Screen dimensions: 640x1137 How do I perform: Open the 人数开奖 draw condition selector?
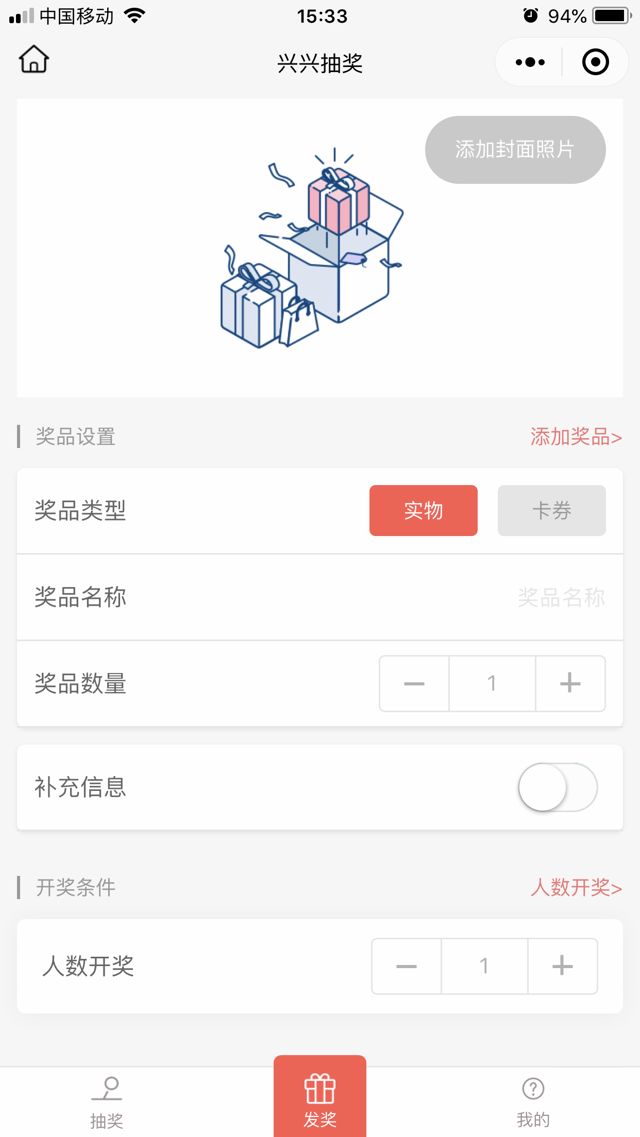pyautogui.click(x=575, y=887)
